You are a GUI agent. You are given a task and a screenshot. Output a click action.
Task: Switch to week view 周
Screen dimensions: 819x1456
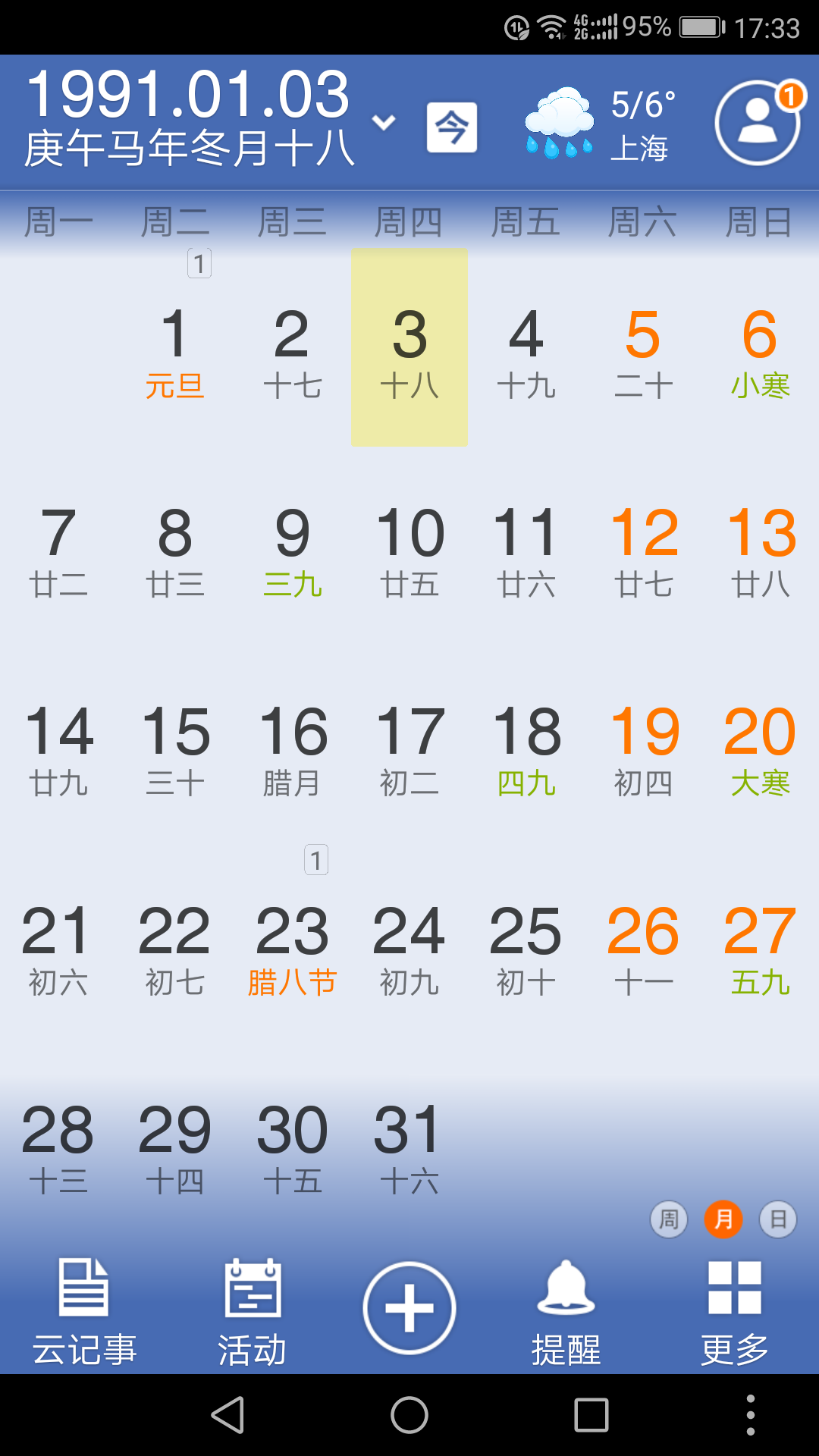[669, 1219]
